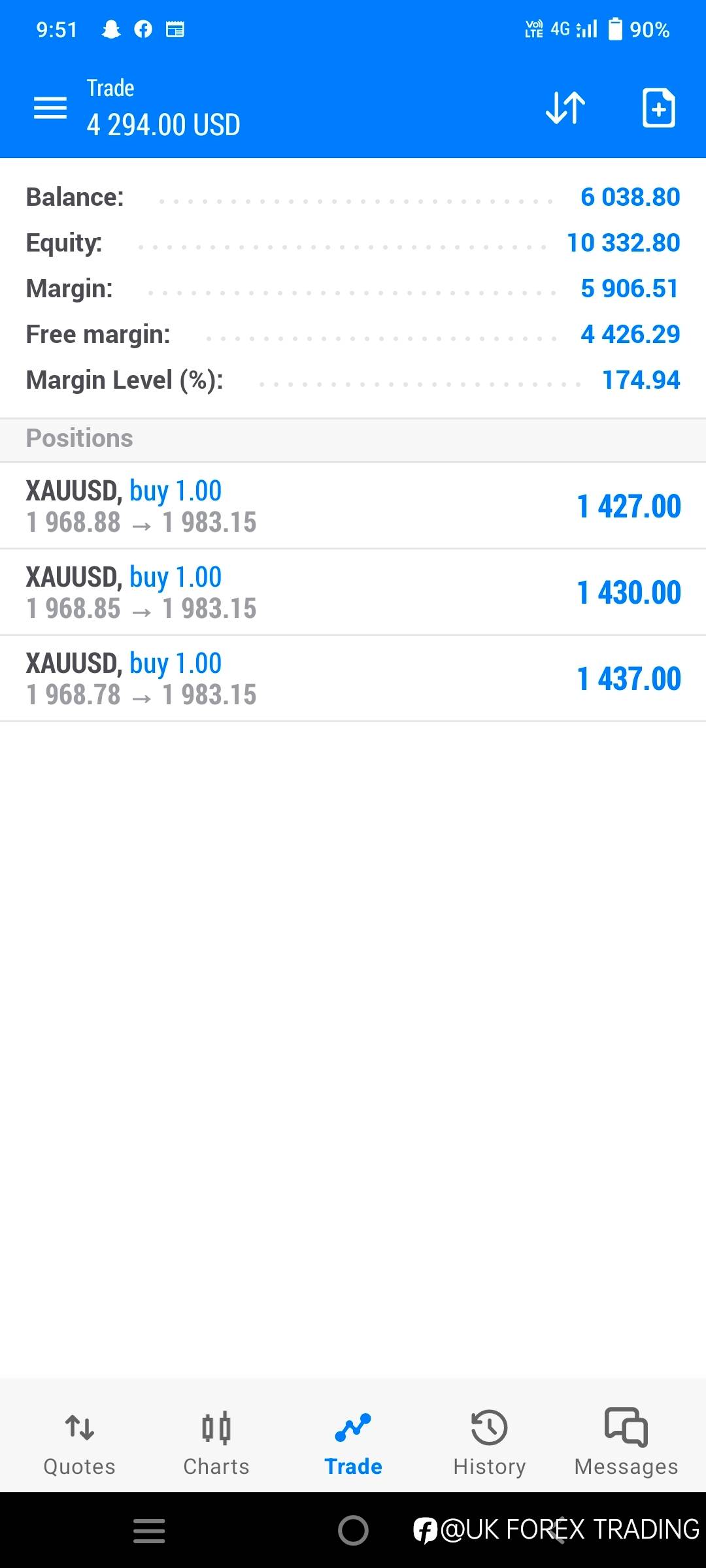Open the hamburger drawer menu
The width and height of the screenshot is (706, 1568).
click(x=50, y=108)
